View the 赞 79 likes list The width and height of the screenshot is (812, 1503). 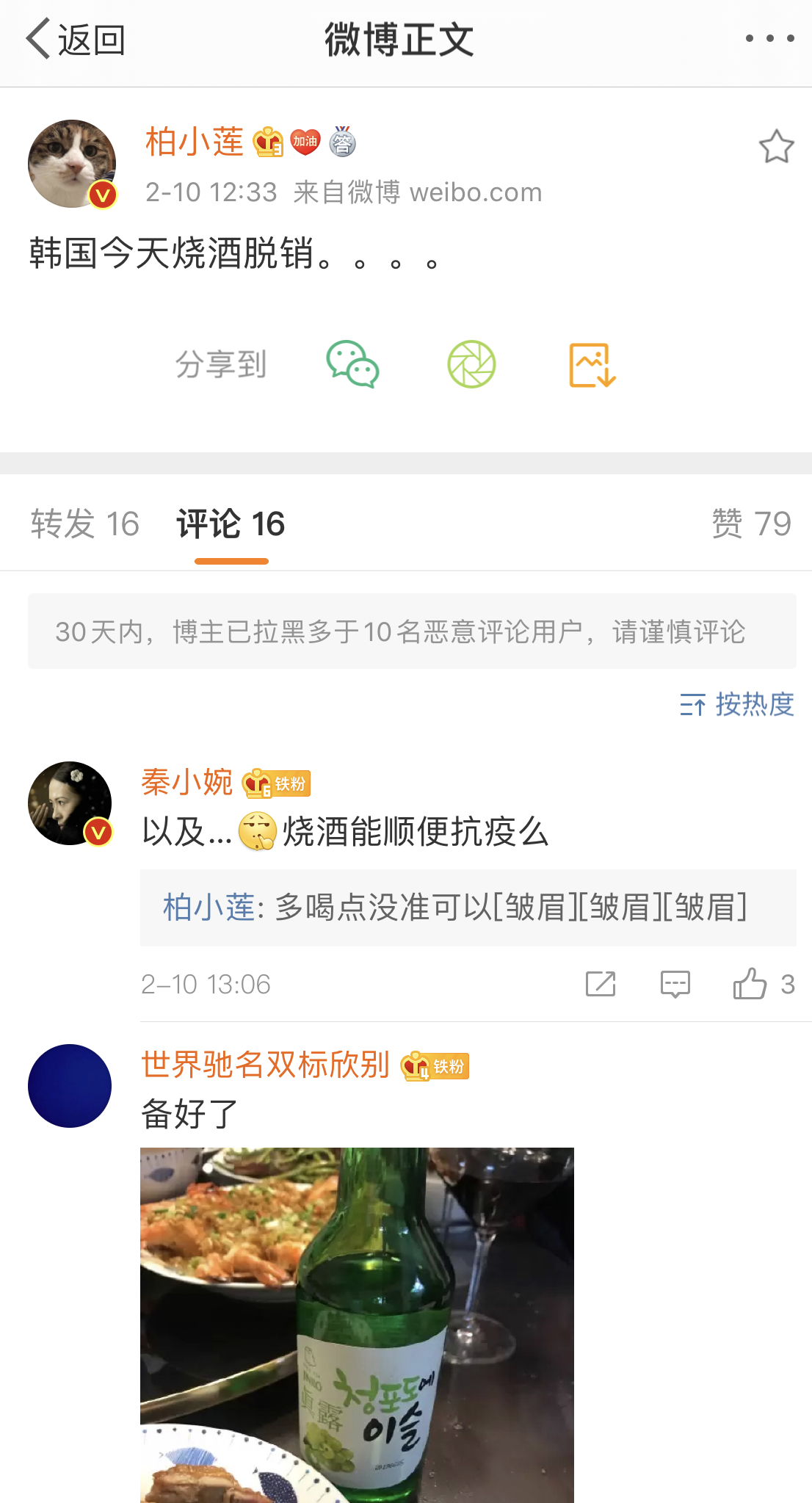751,524
